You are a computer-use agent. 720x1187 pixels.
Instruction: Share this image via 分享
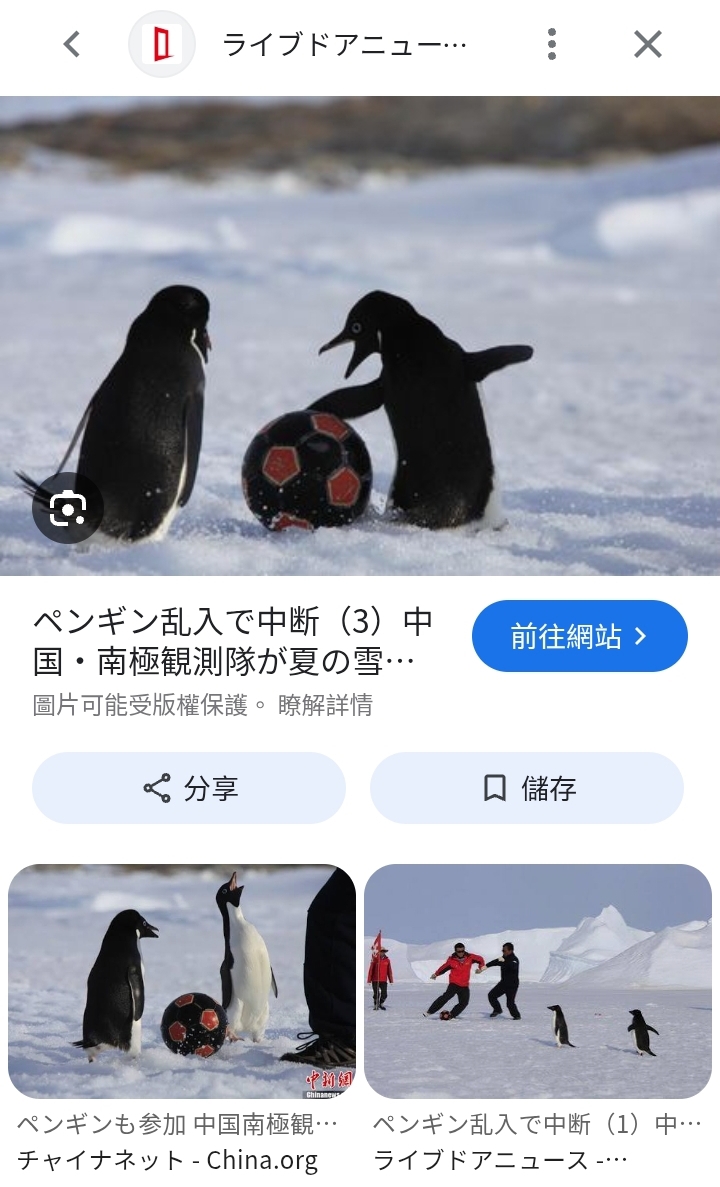tap(189, 788)
